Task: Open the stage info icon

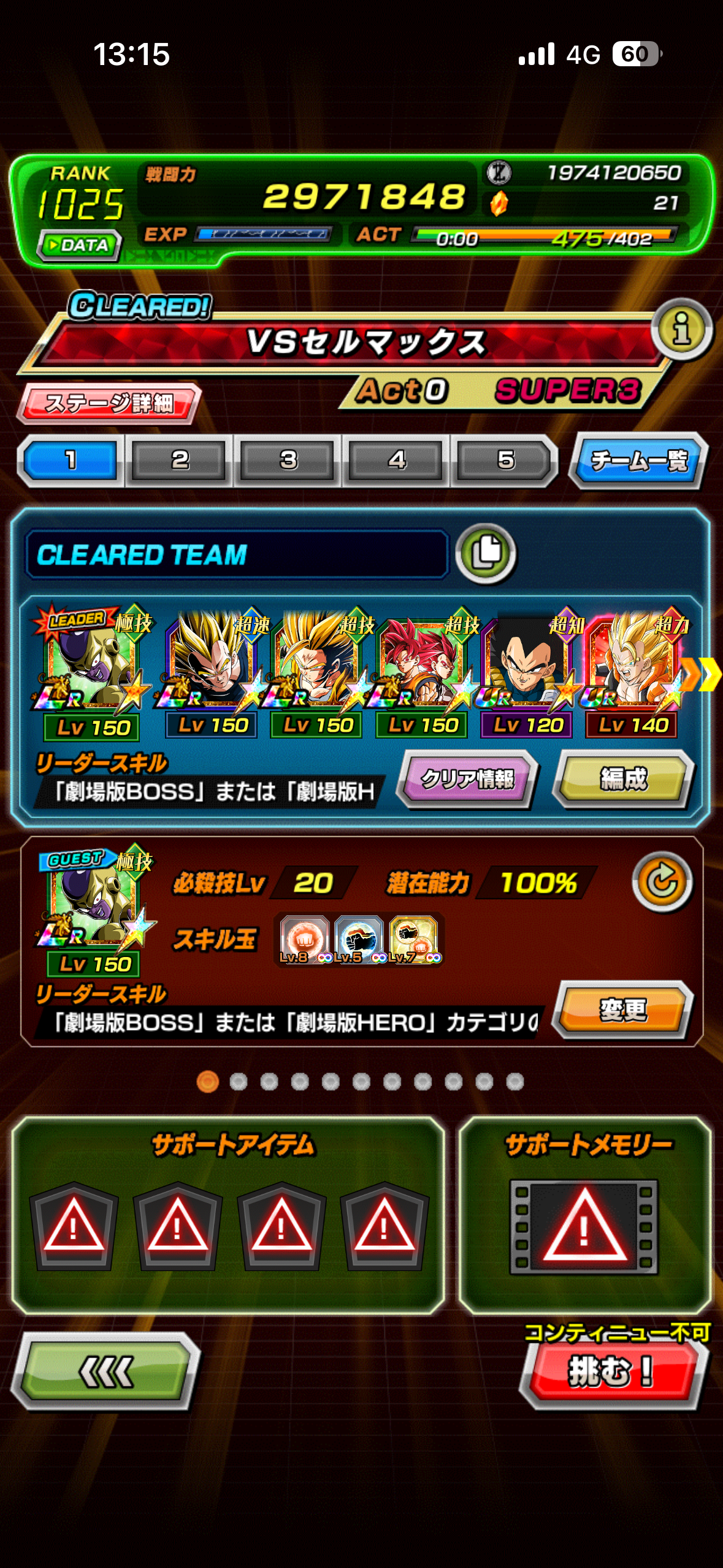Action: tap(681, 329)
